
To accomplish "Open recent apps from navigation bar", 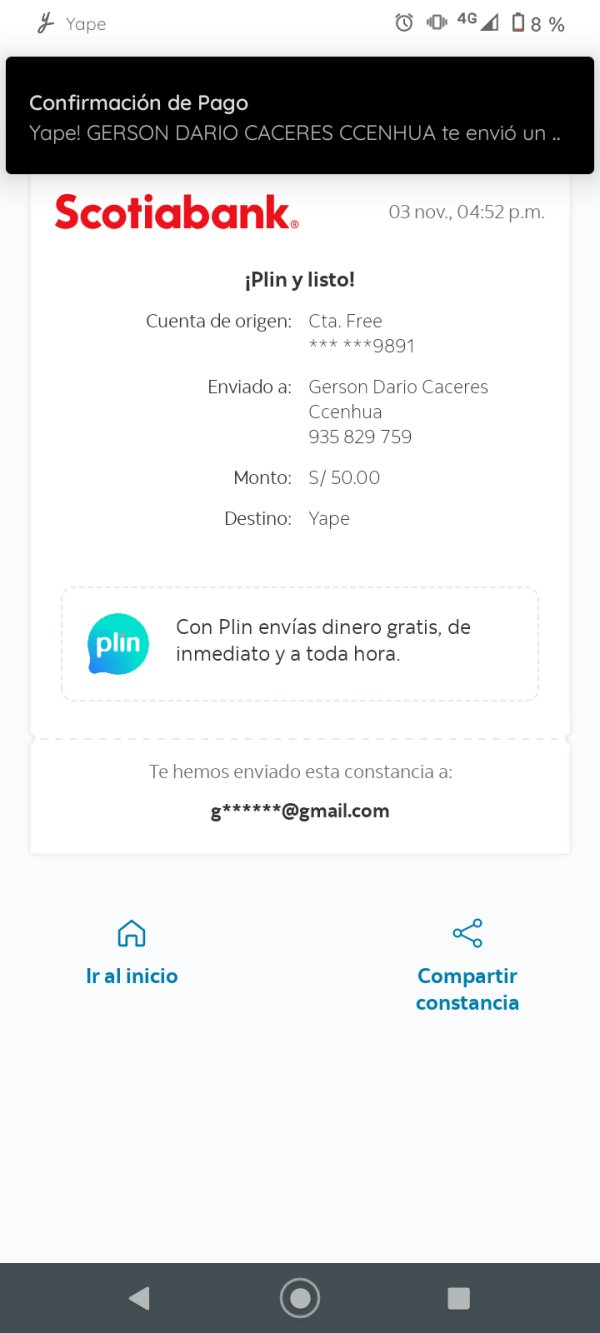I will pyautogui.click(x=458, y=1298).
